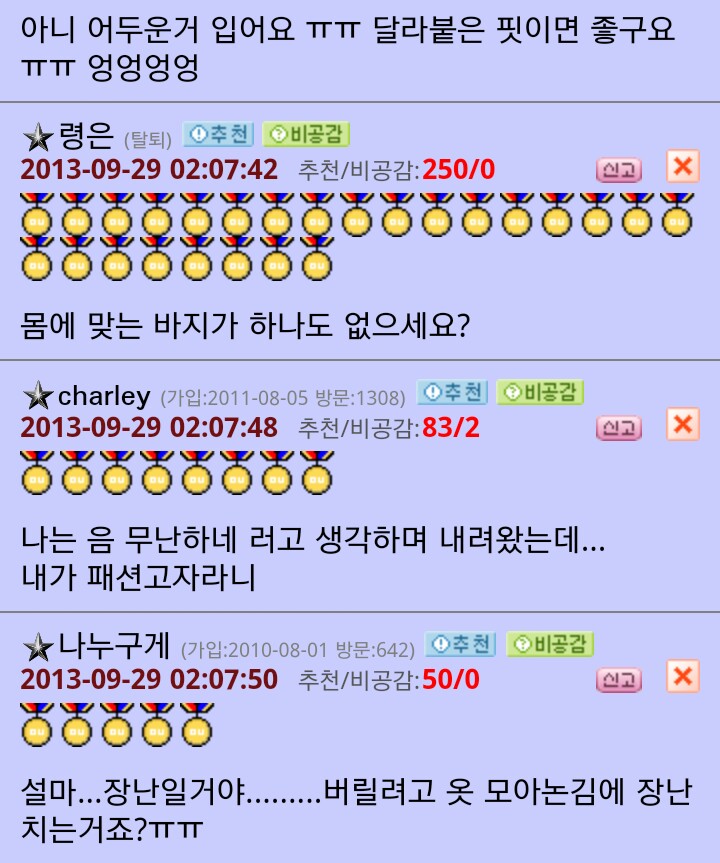Viewport: 720px width, 863px height.
Task: Upvote 나누구게's comment with 추천
Action: (461, 643)
